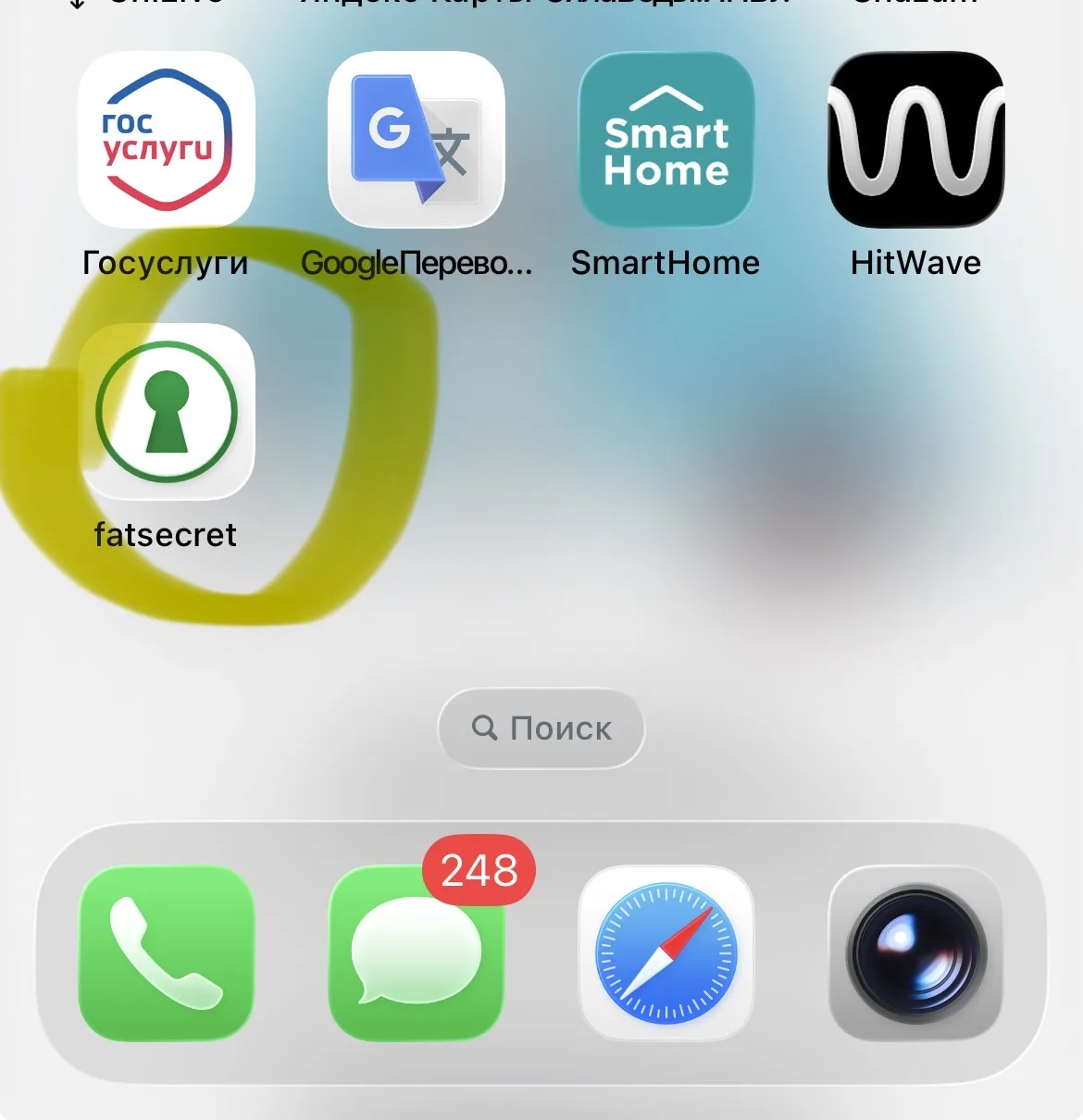Open Messages with 248 unread badge
This screenshot has width=1083, height=1120.
click(417, 953)
